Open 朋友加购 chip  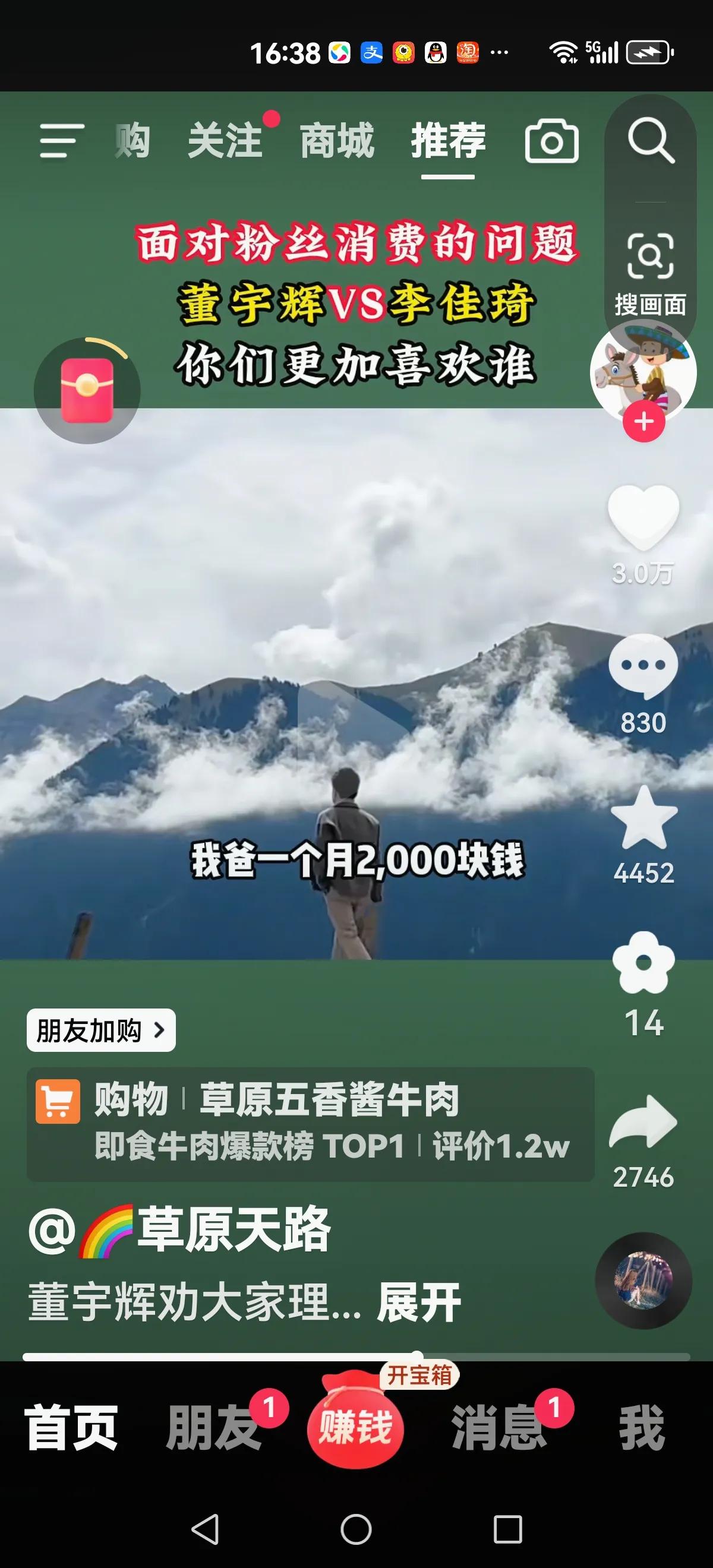point(101,1030)
